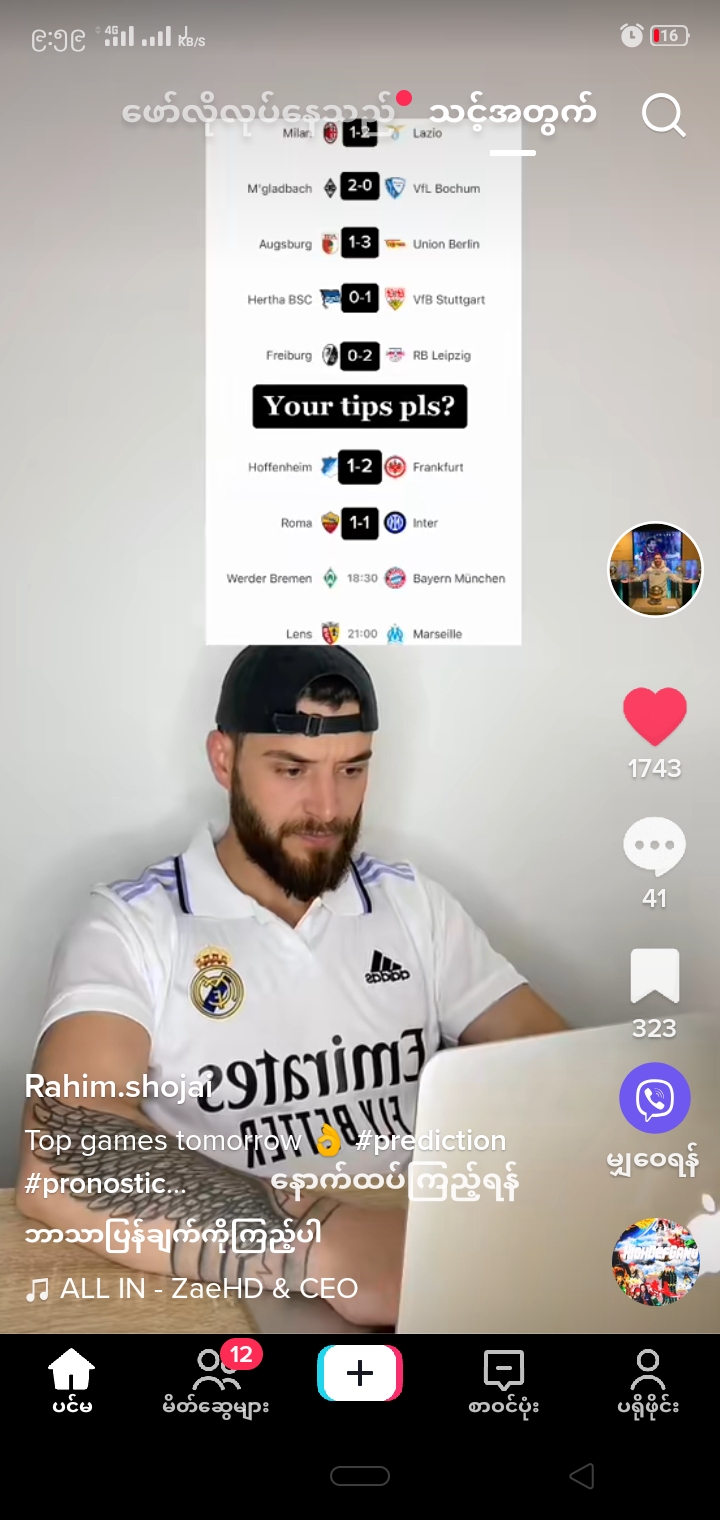The width and height of the screenshot is (720, 1520).
Task: Tap the #prediction hashtag
Action: pos(431,1140)
